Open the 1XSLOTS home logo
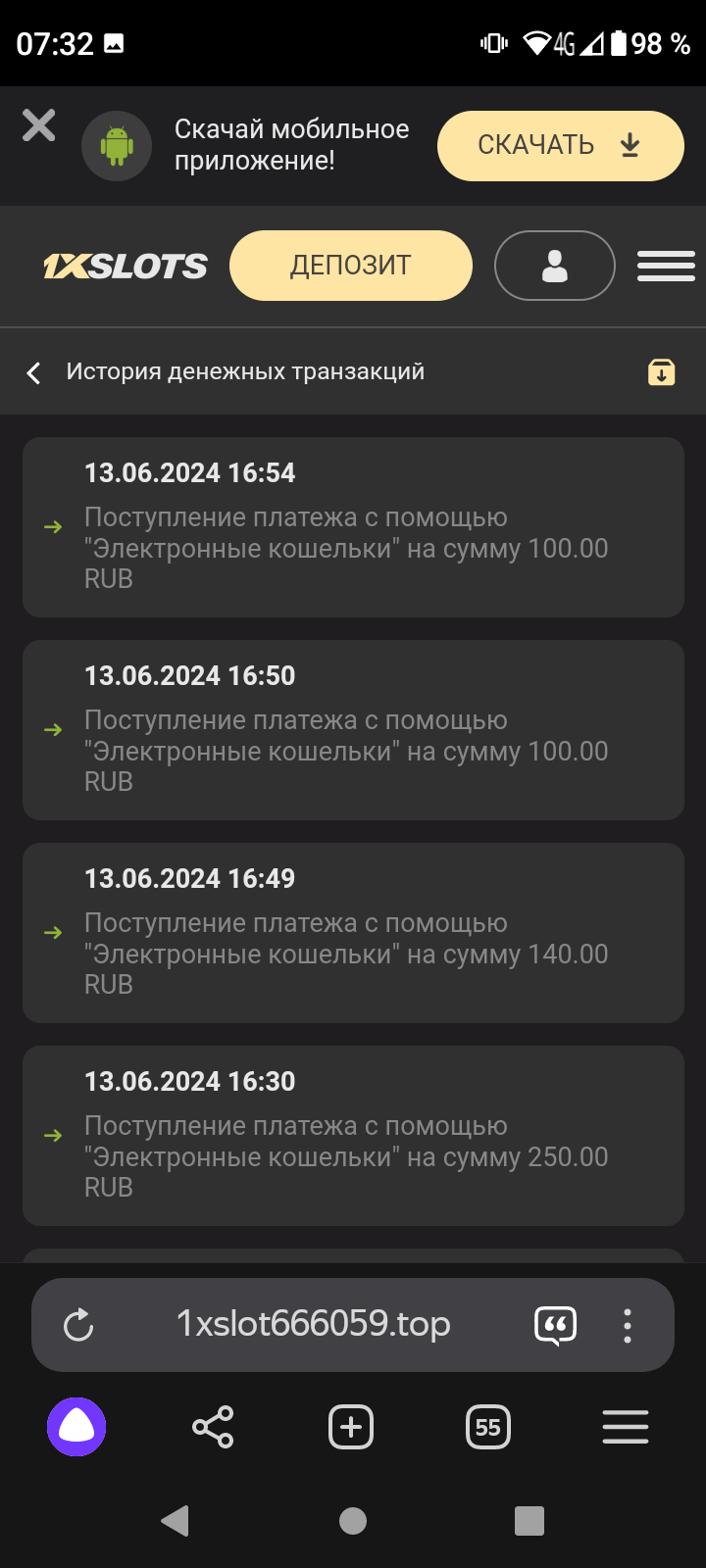The image size is (706, 1568). (126, 267)
